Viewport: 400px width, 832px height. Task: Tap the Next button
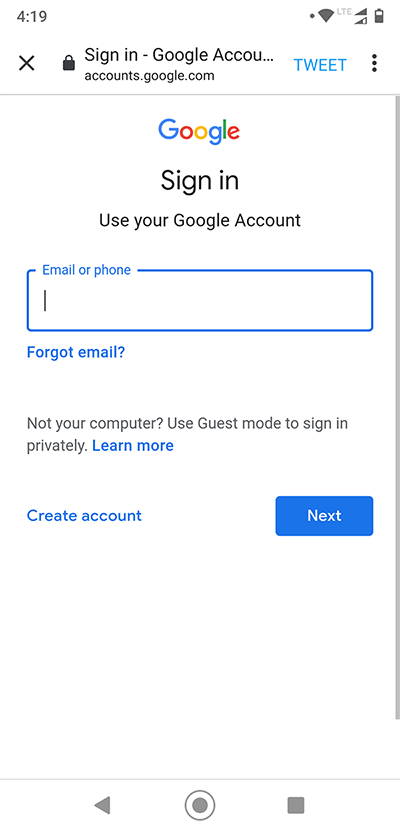[324, 516]
